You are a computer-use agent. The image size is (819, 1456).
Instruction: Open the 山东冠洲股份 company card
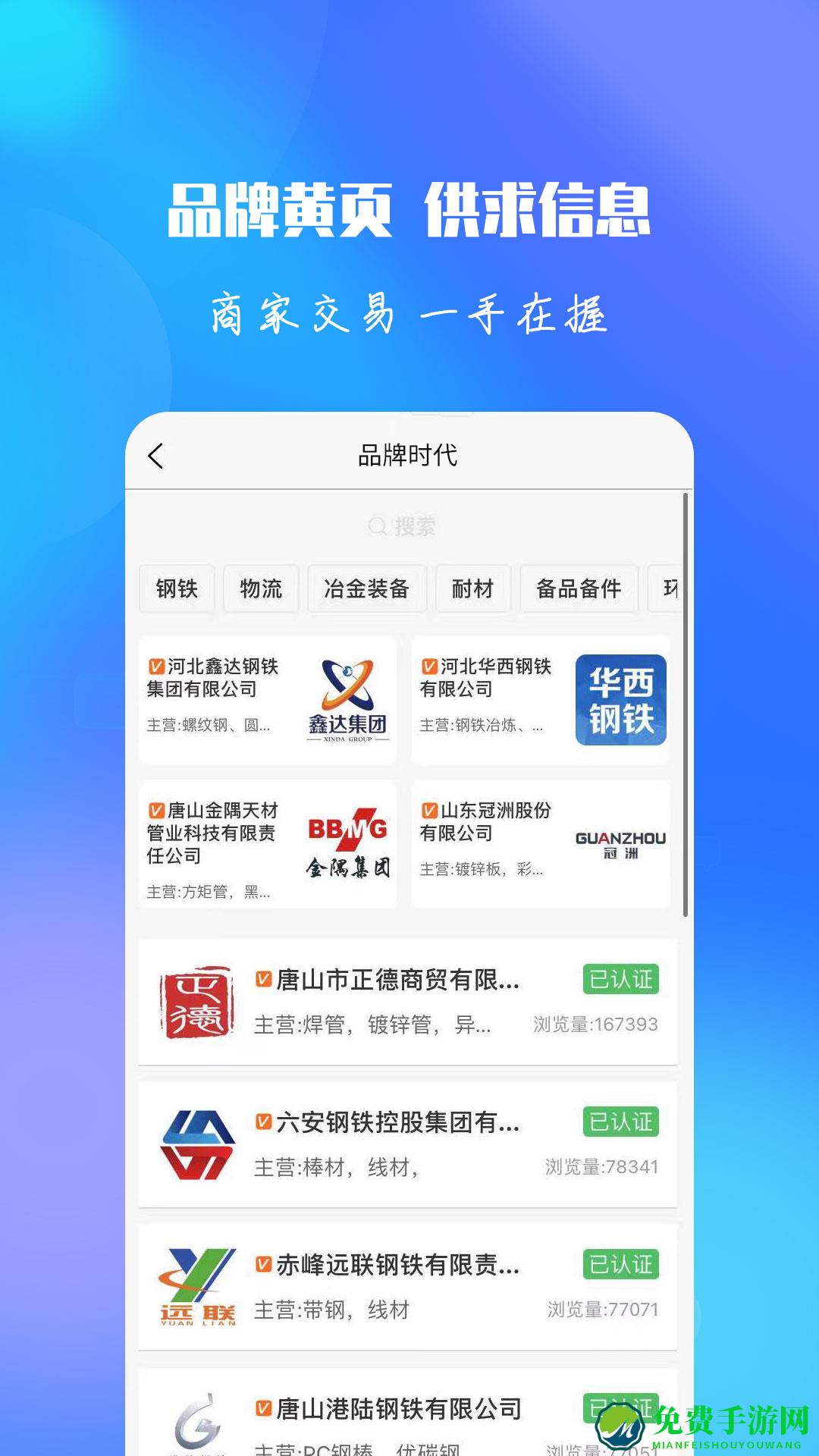[x=542, y=842]
